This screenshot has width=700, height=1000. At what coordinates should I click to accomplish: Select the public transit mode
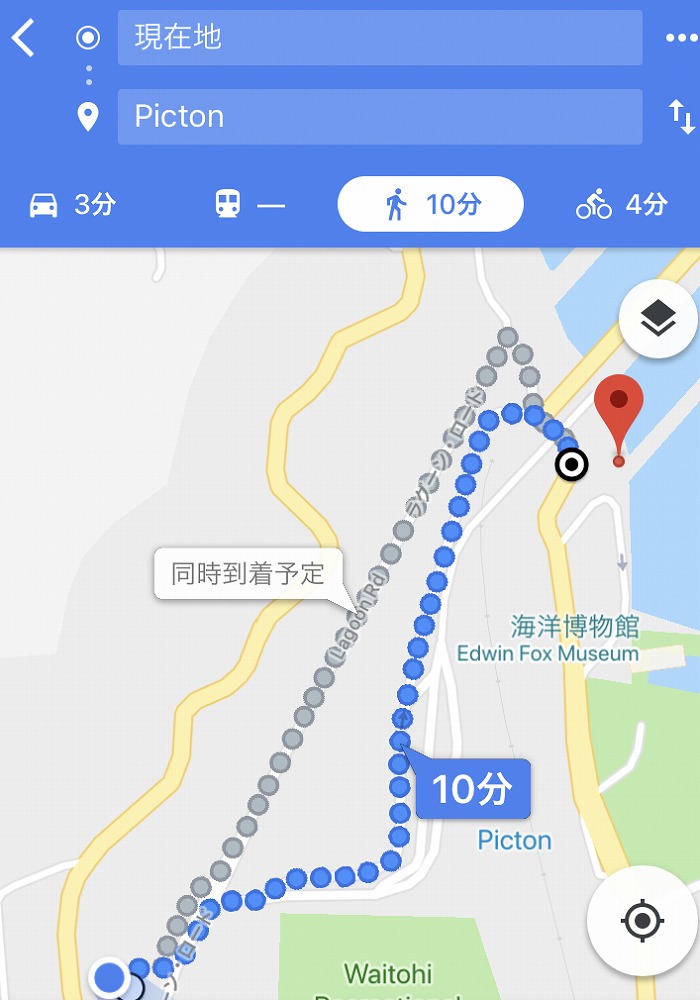click(250, 205)
